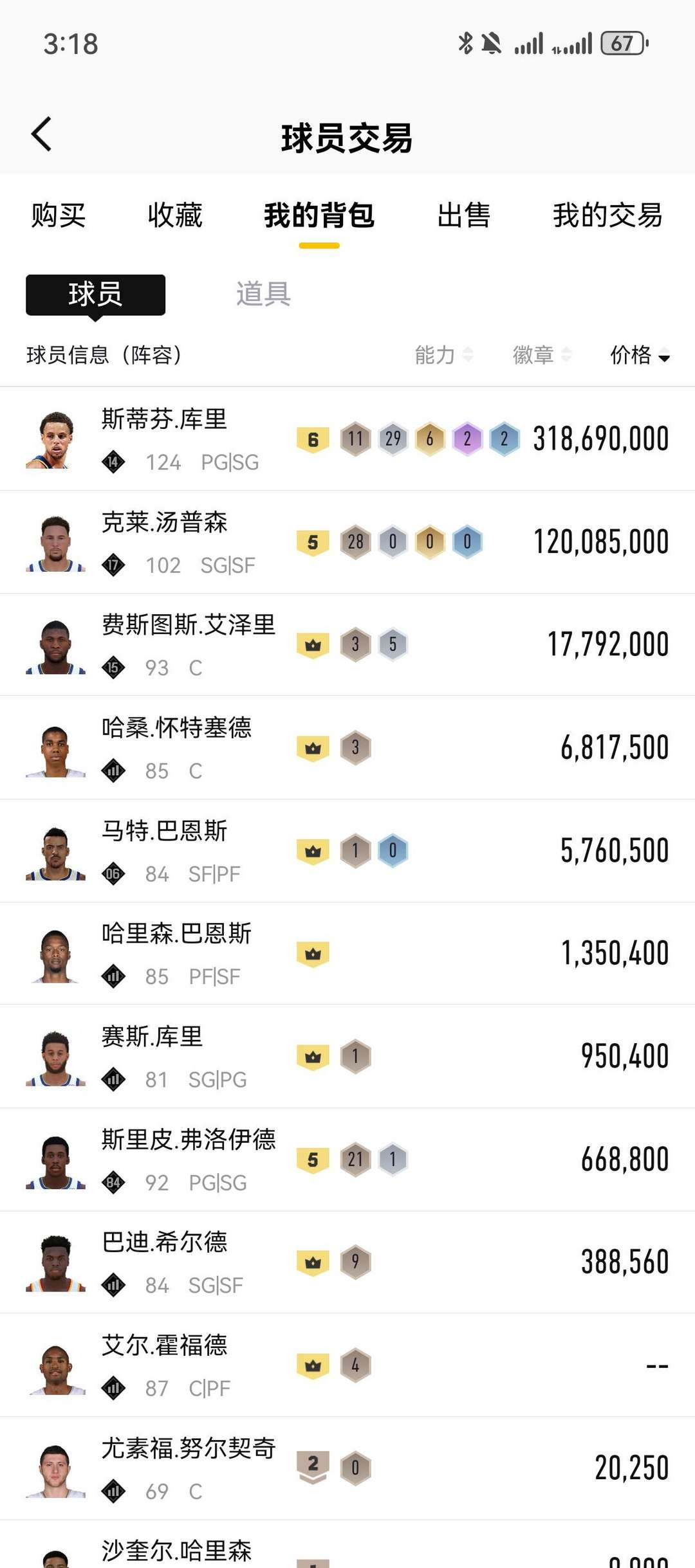Click the price 318,690,000 for Stephen Curry
This screenshot has height=1568, width=695.
600,437
